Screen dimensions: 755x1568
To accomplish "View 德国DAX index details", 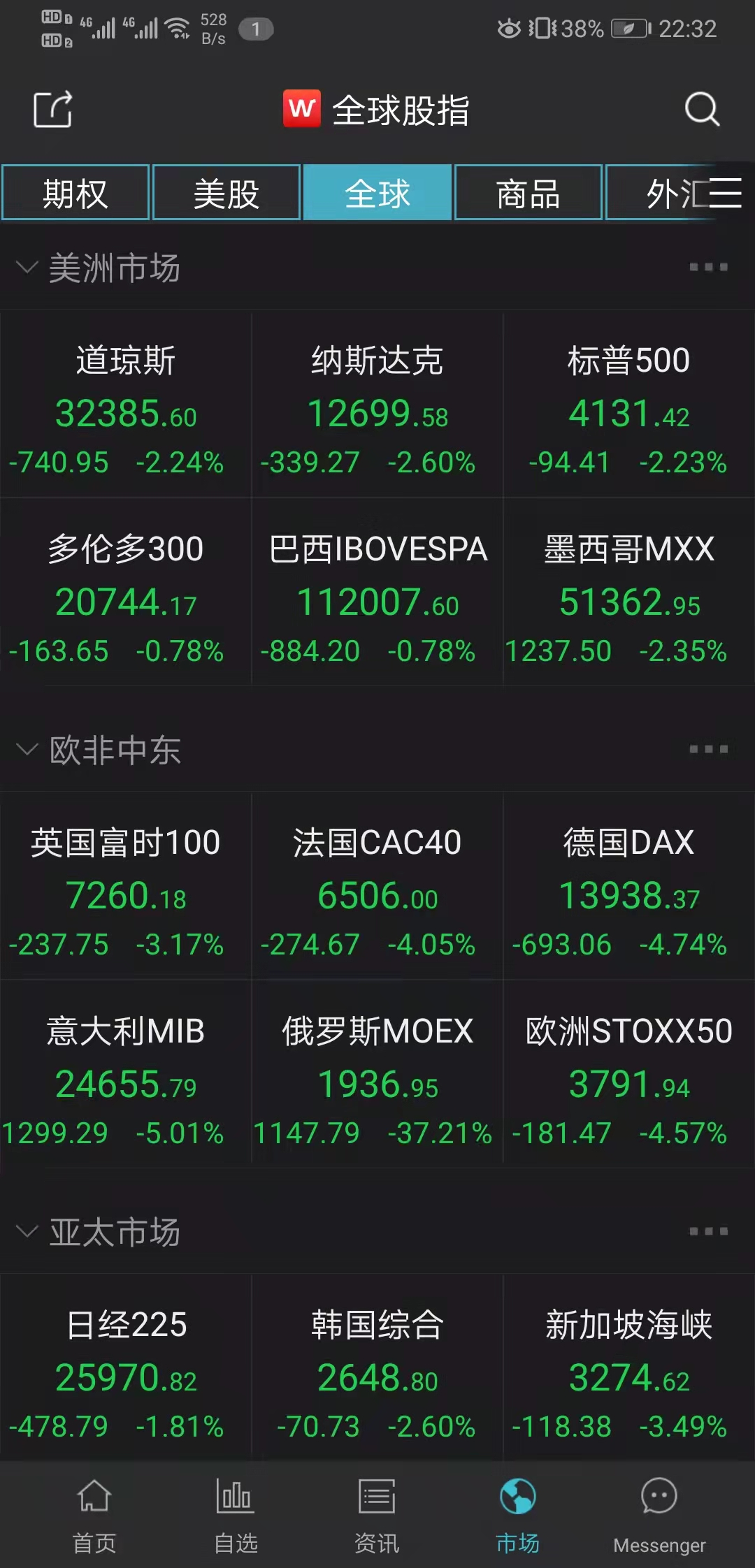I will [x=629, y=889].
